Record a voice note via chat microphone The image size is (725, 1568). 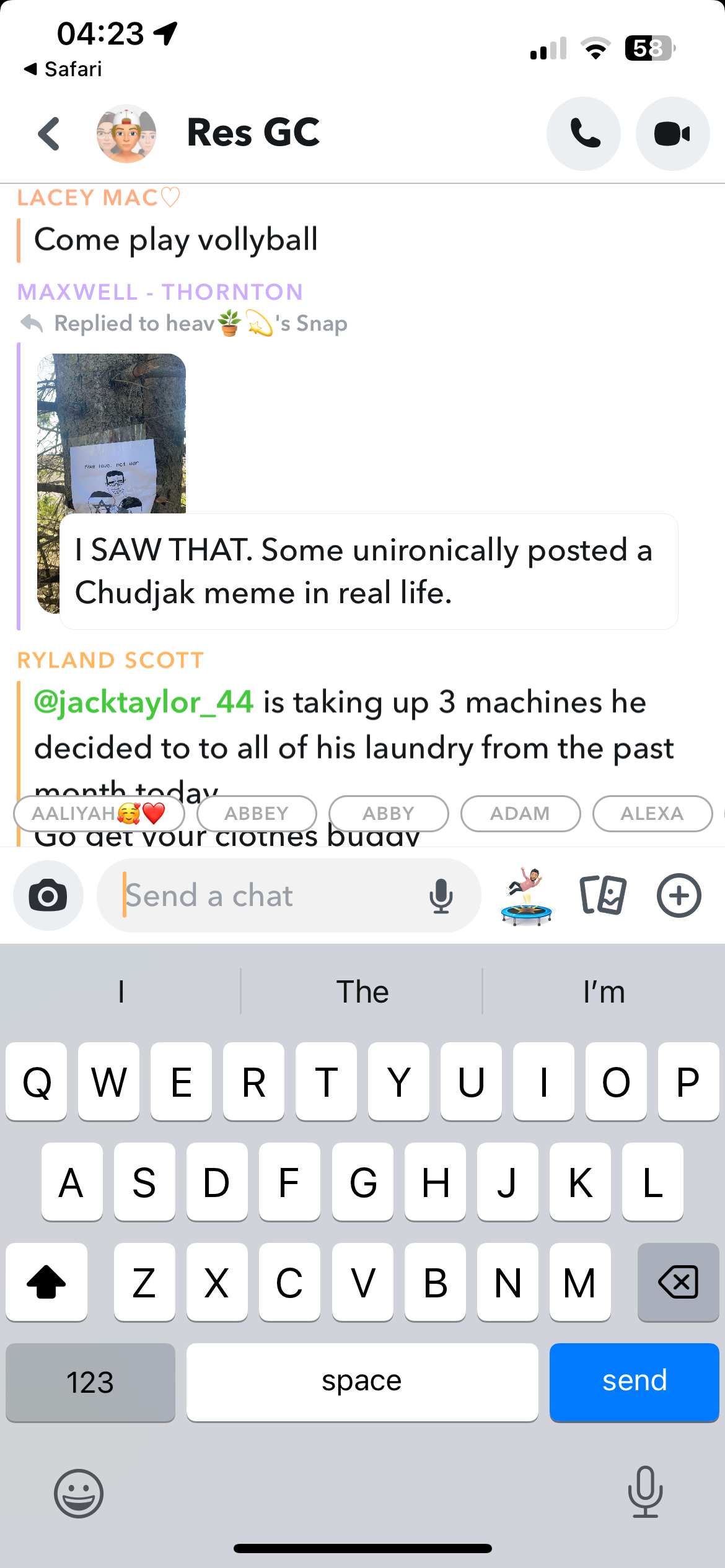(x=441, y=895)
